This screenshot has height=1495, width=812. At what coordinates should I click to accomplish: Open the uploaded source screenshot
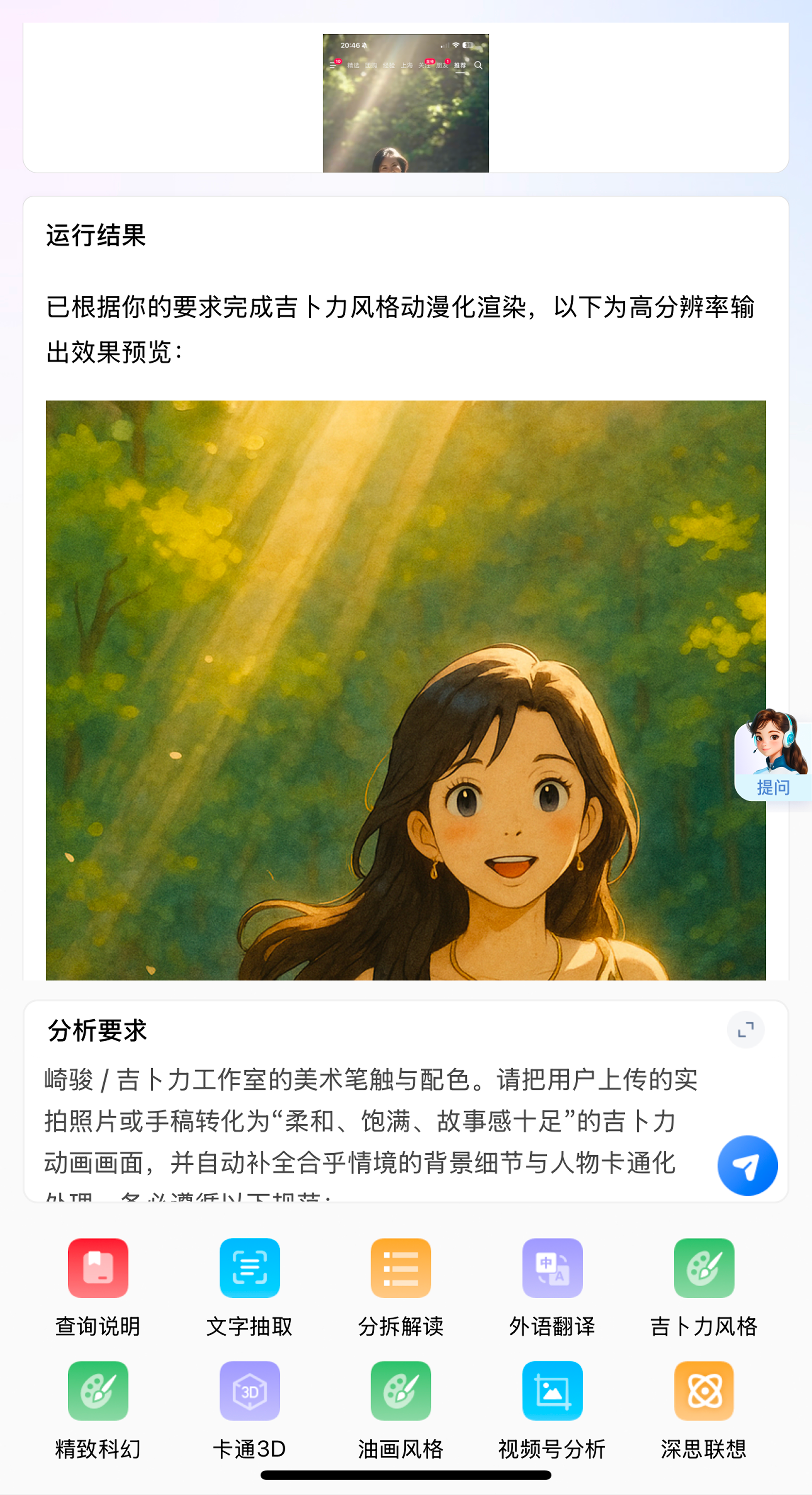tap(405, 103)
